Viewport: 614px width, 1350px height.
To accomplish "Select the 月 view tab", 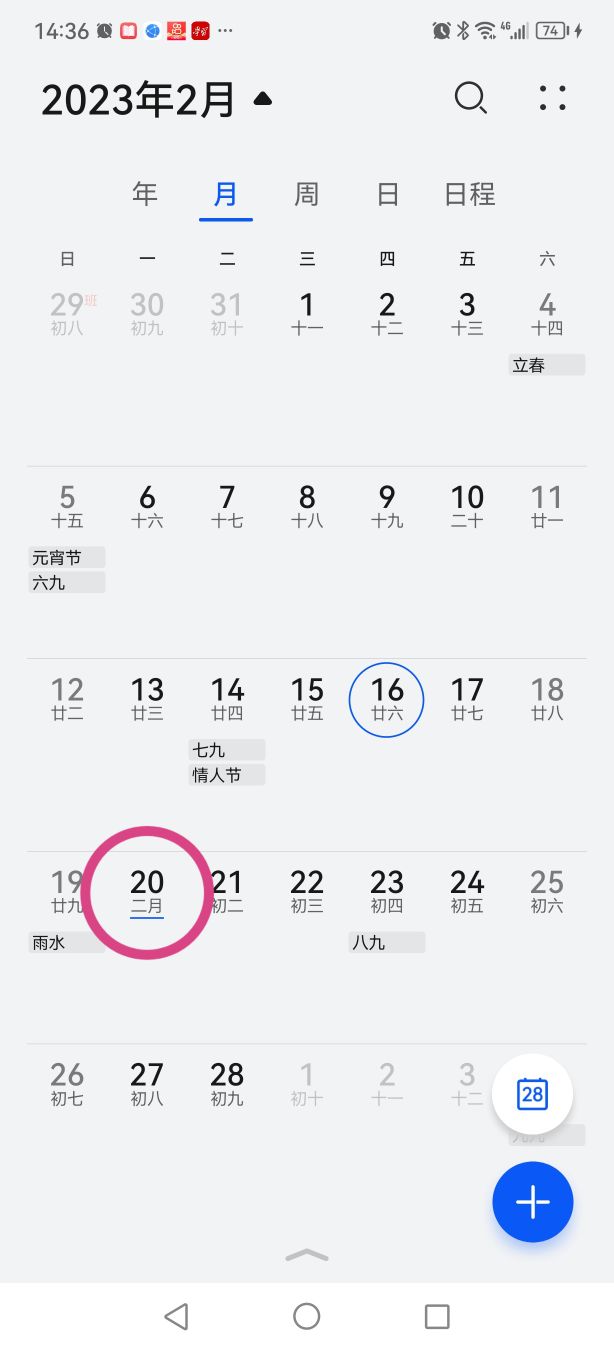I will 226,194.
